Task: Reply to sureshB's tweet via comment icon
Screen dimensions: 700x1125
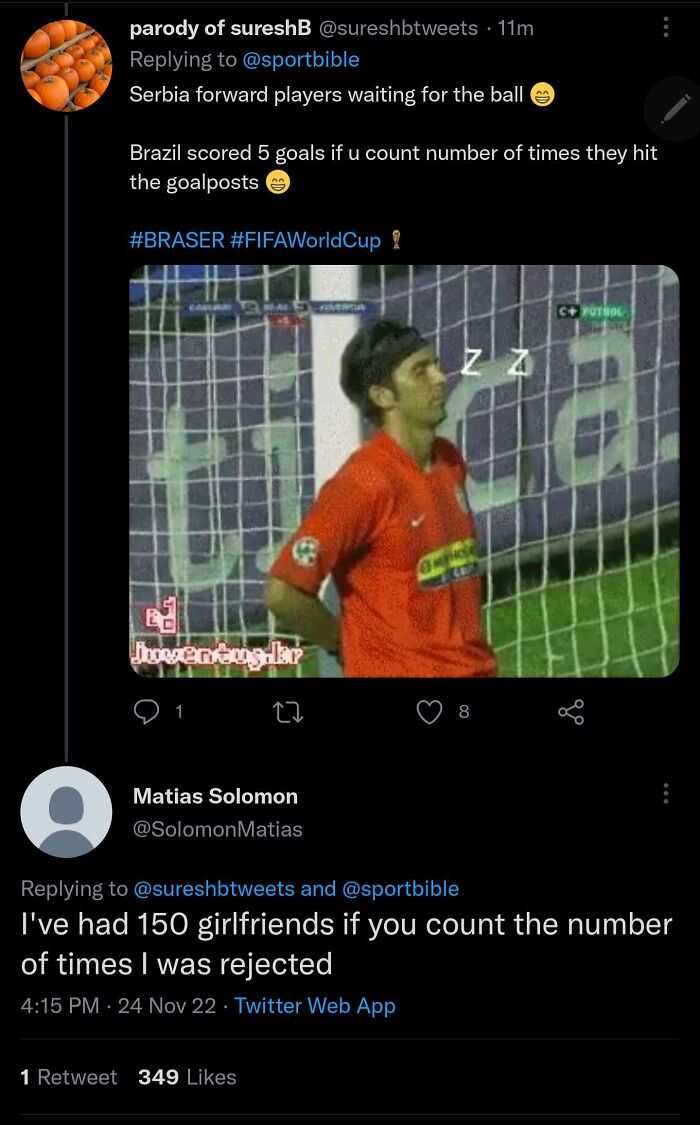Action: 146,711
